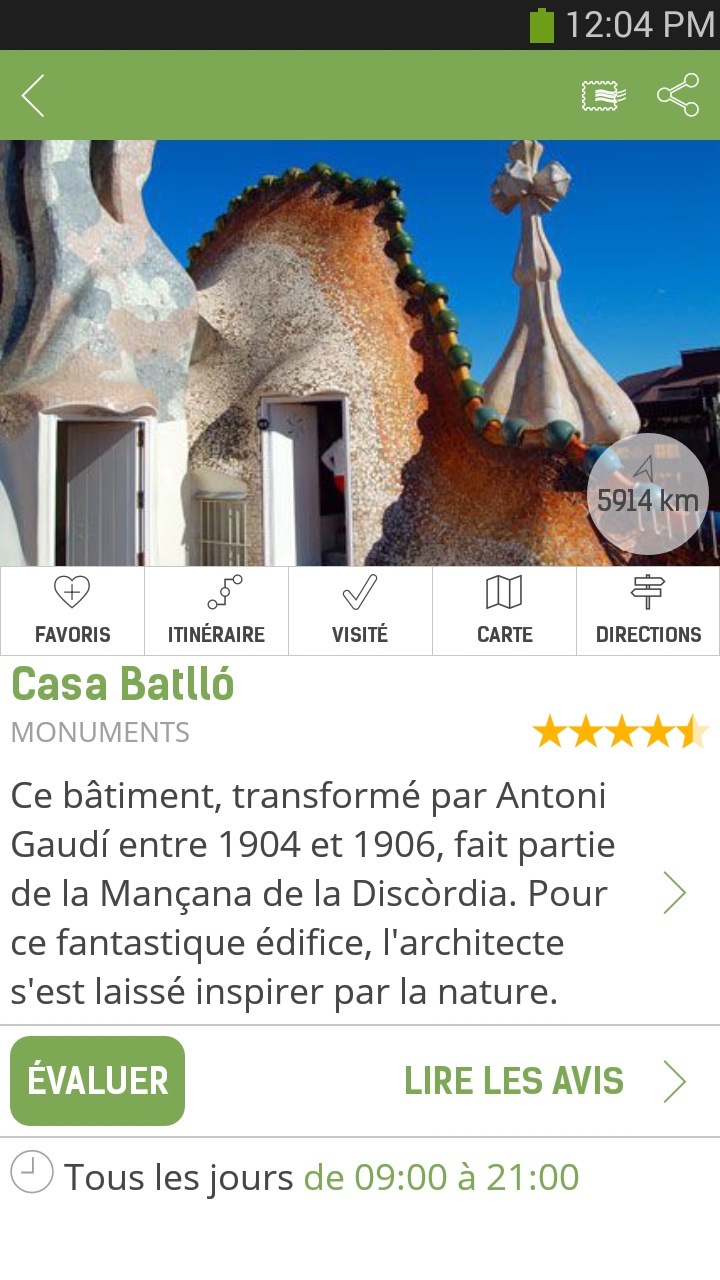720x1280 pixels.
Task: Tap the 5914 km distance compass badge
Action: click(x=647, y=493)
